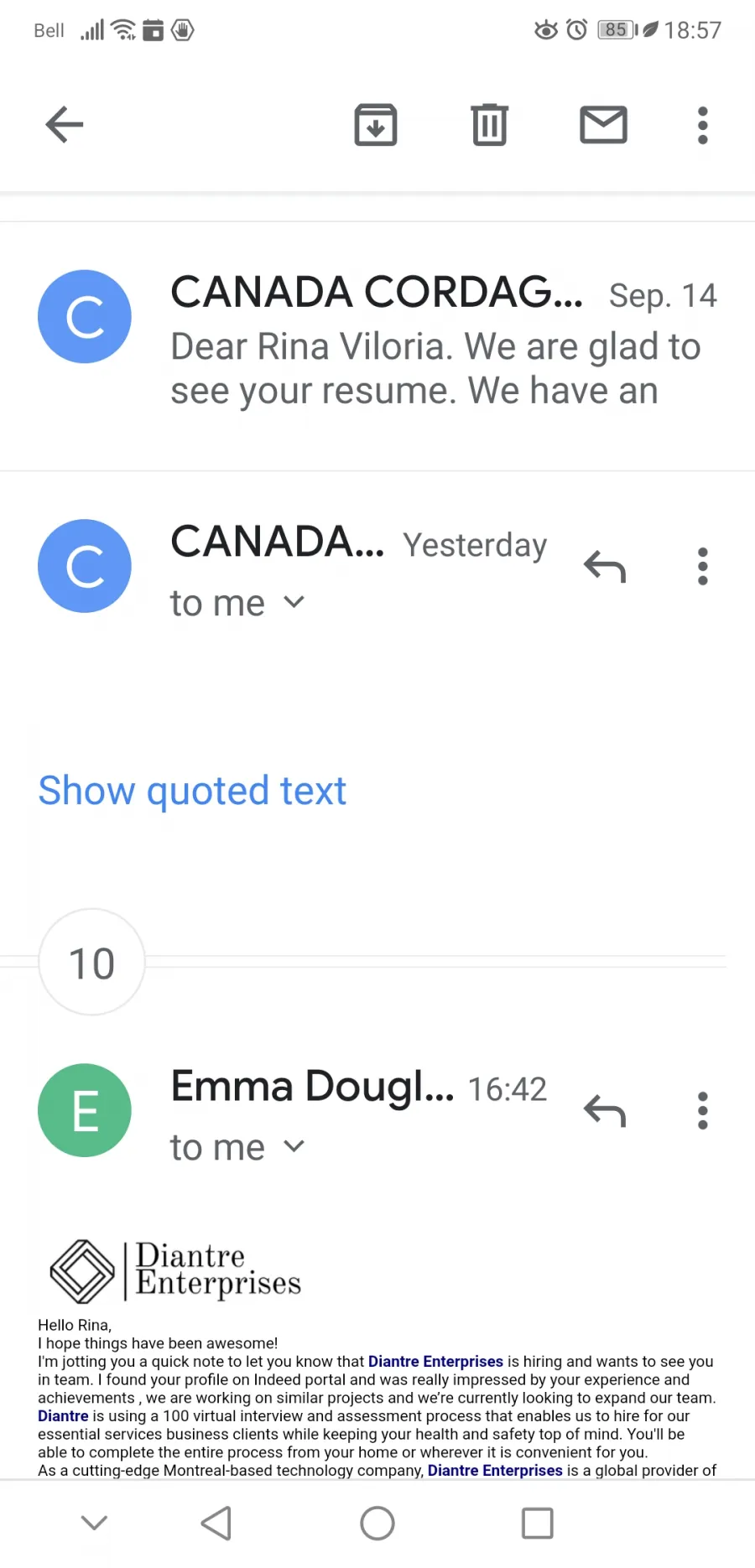The width and height of the screenshot is (755, 1568).
Task: Show quoted text
Action: click(192, 791)
